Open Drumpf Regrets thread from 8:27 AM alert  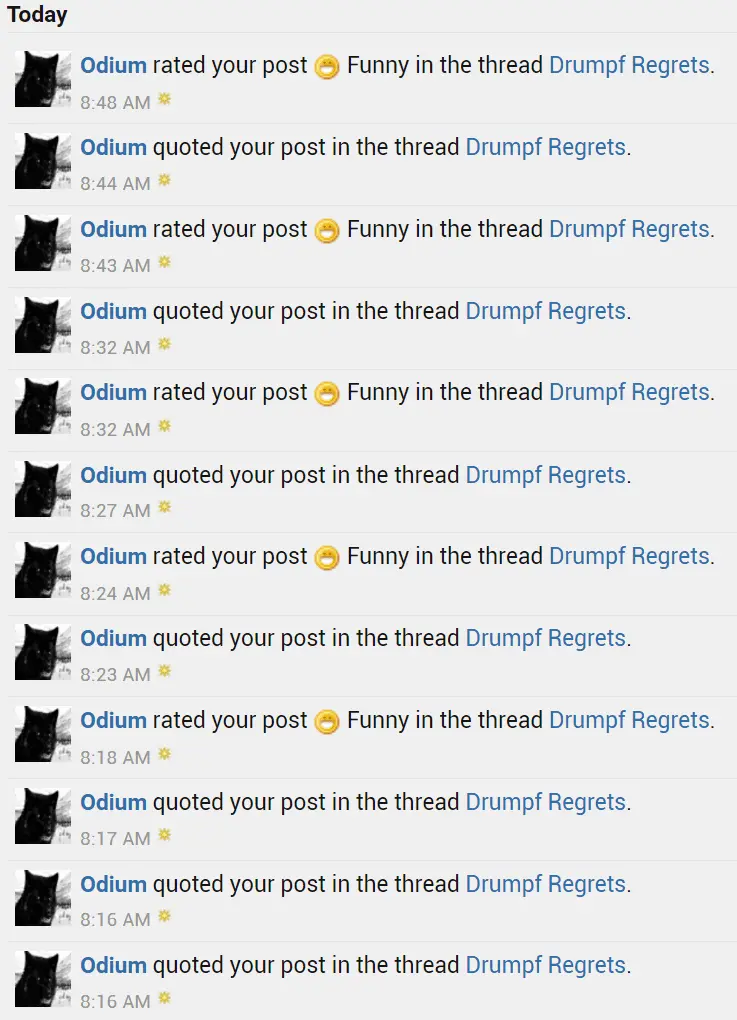click(545, 476)
